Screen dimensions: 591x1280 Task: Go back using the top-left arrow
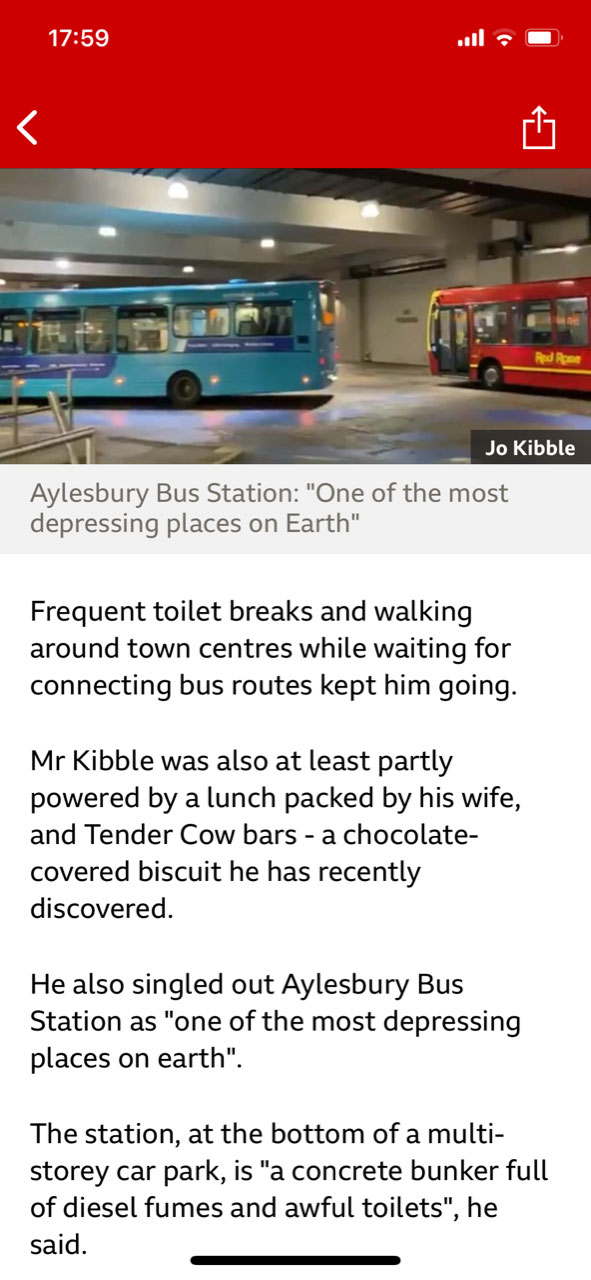click(28, 128)
